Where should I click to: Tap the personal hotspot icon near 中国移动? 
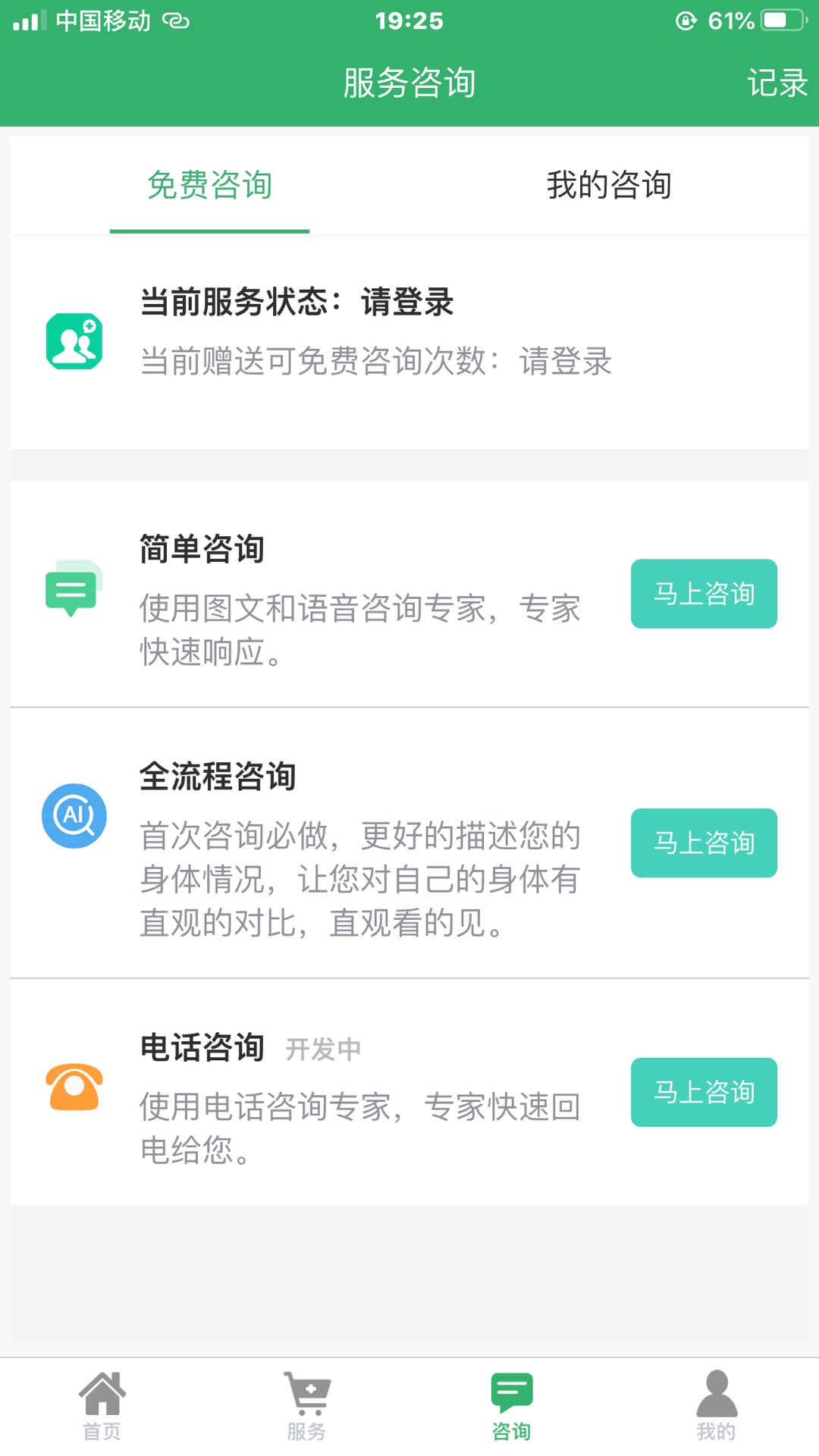pyautogui.click(x=176, y=20)
